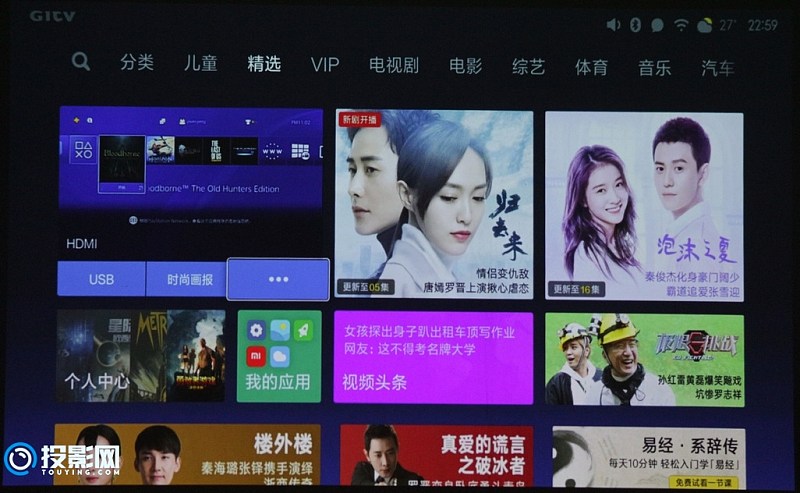800x493 pixels.
Task: Open 我的应用
Action: (x=279, y=356)
